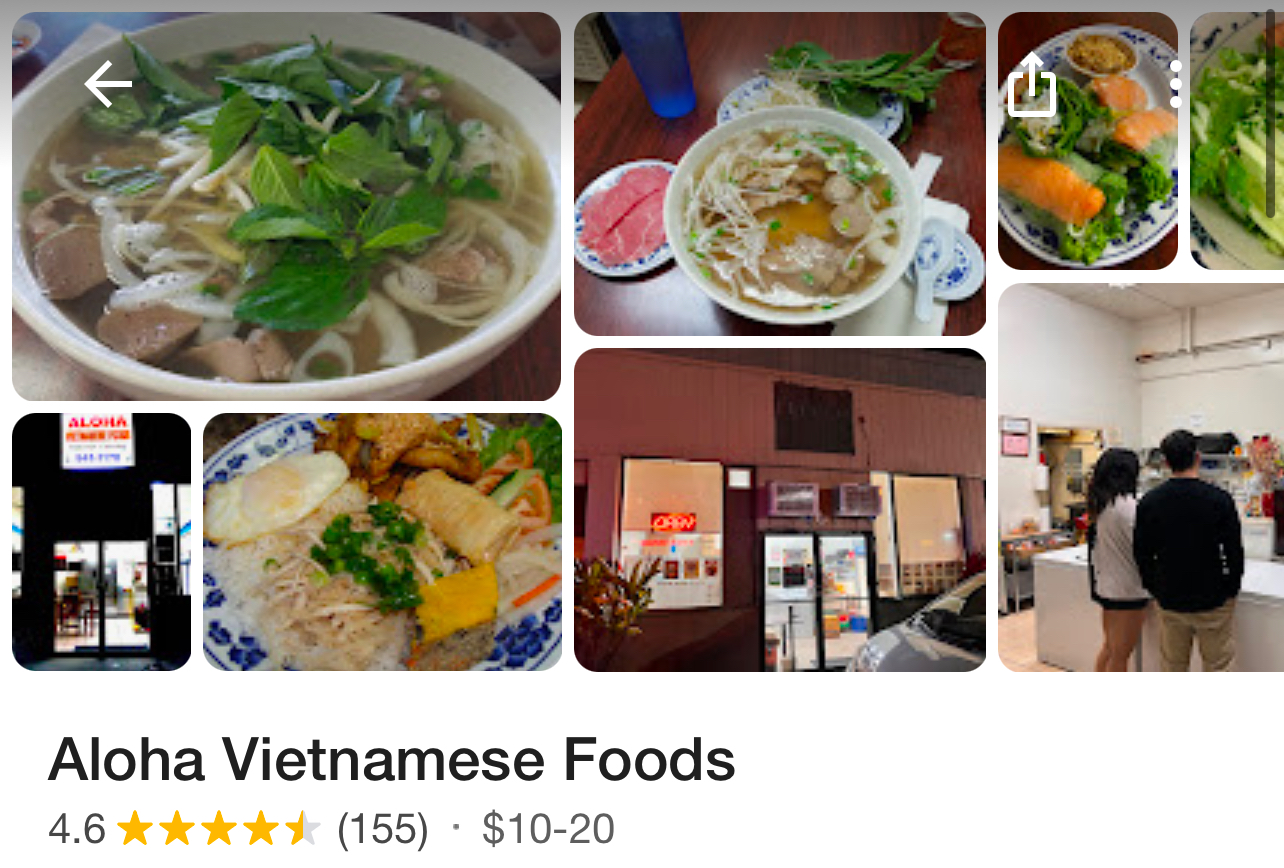The image size is (1284, 868).
Task: Open the exterior photo with neon Open sign
Action: (x=779, y=510)
